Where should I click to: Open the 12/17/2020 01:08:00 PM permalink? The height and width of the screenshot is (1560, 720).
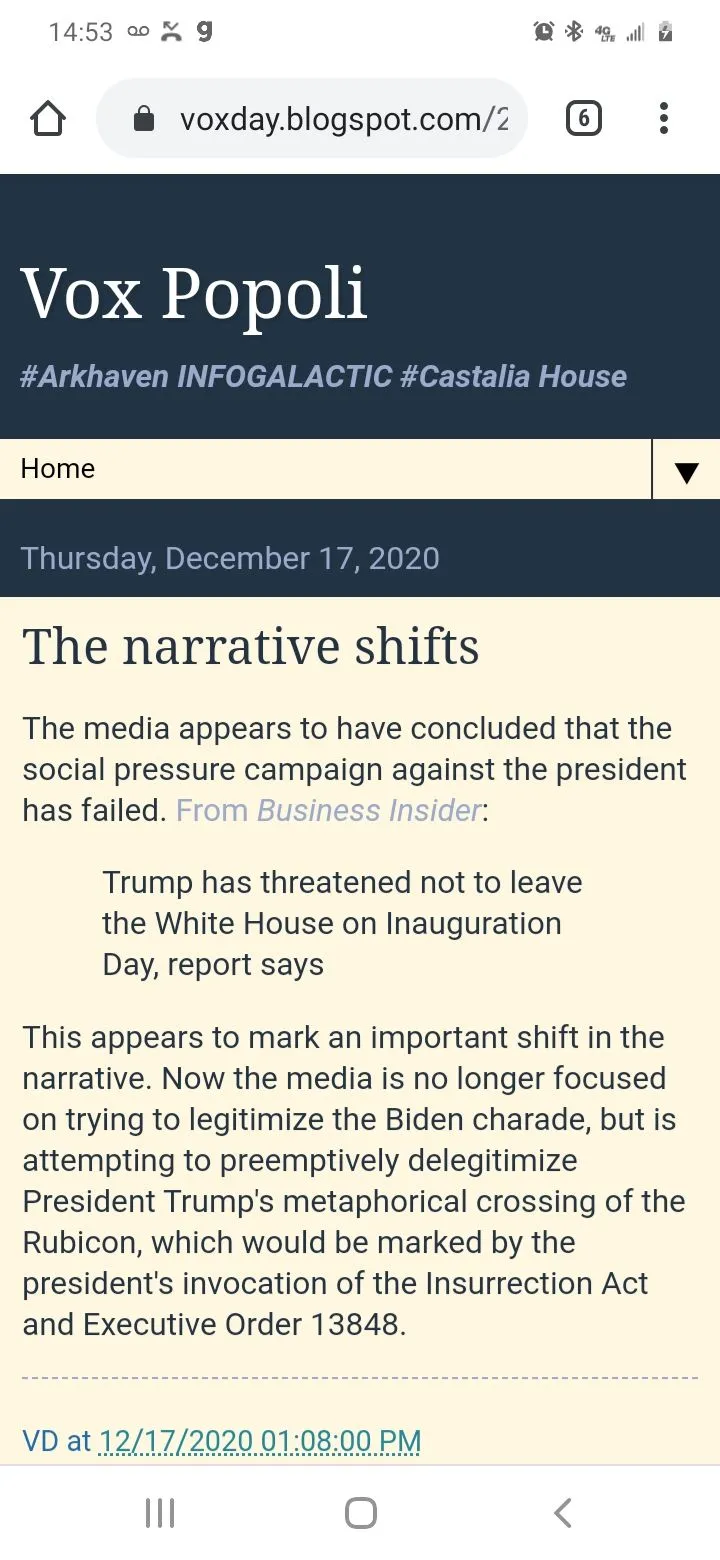coord(260,1441)
